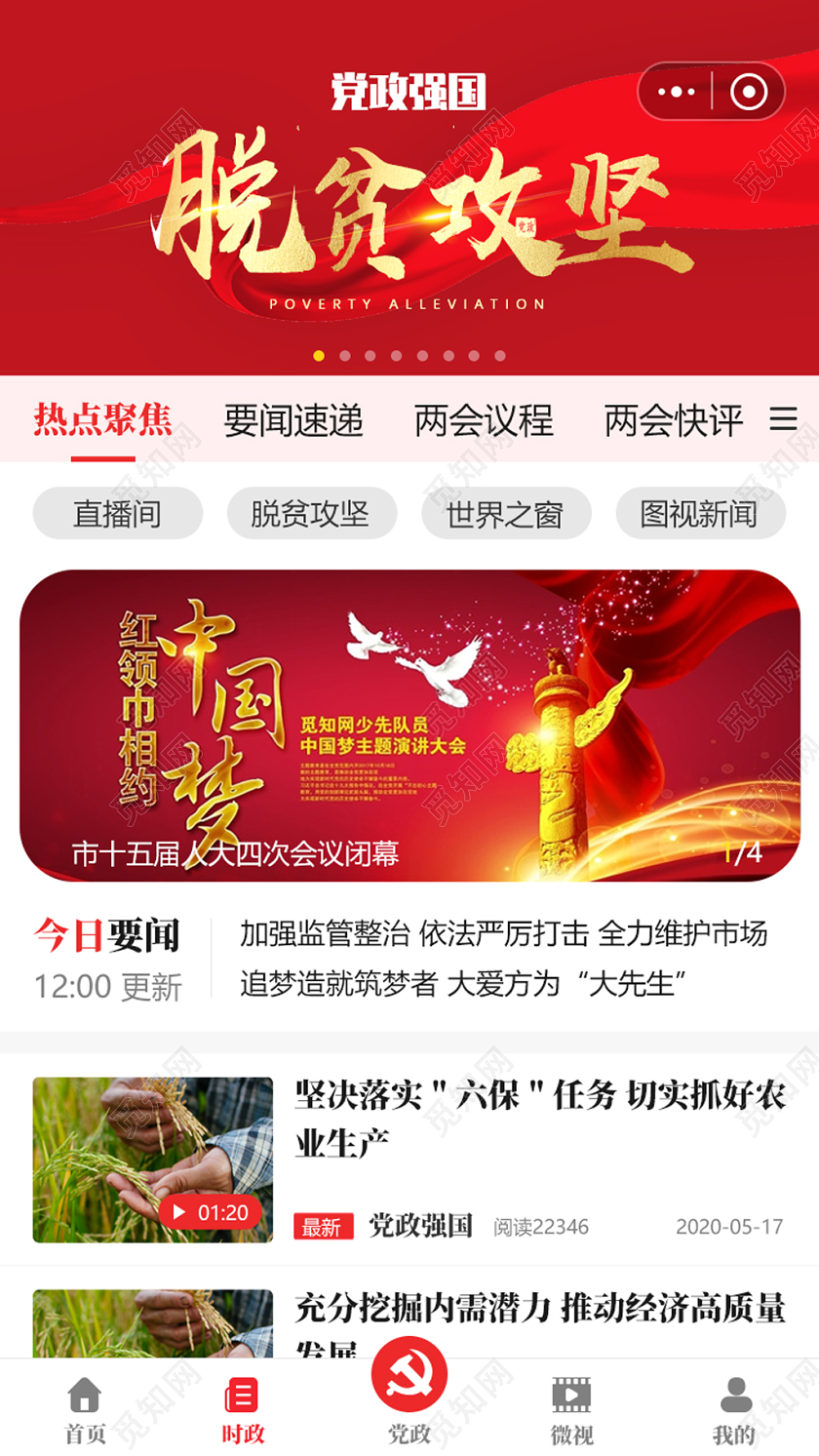Switch to the 要闻速递 tab

293,420
